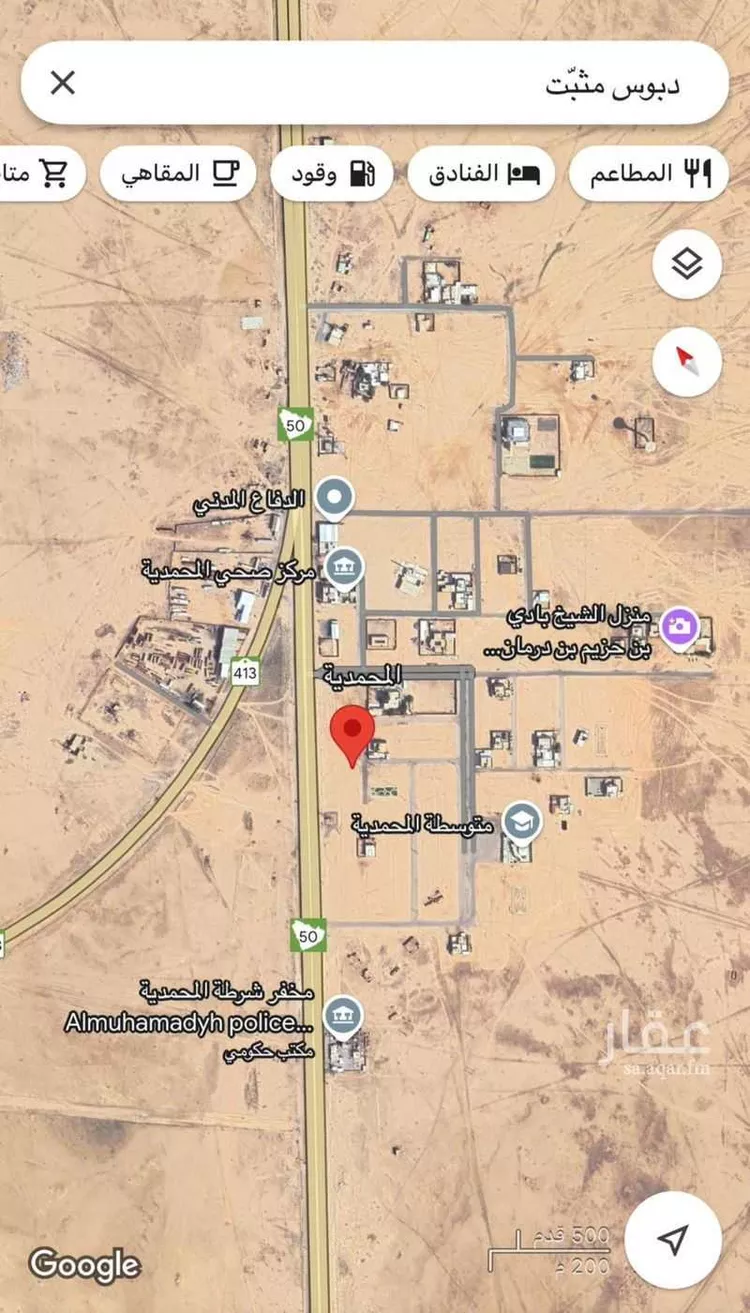Tap the compass to reorient the map

pos(687,358)
